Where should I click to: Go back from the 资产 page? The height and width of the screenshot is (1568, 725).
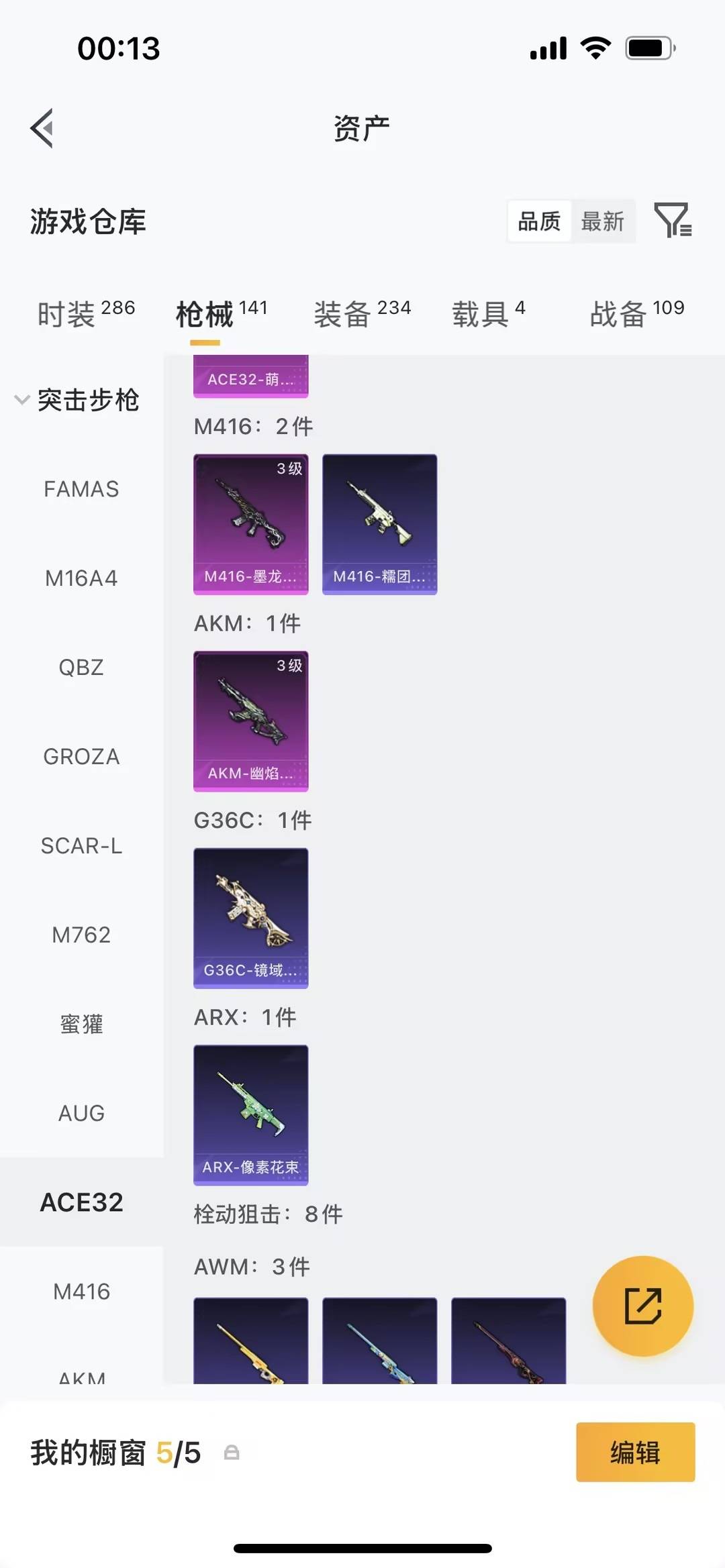point(42,127)
